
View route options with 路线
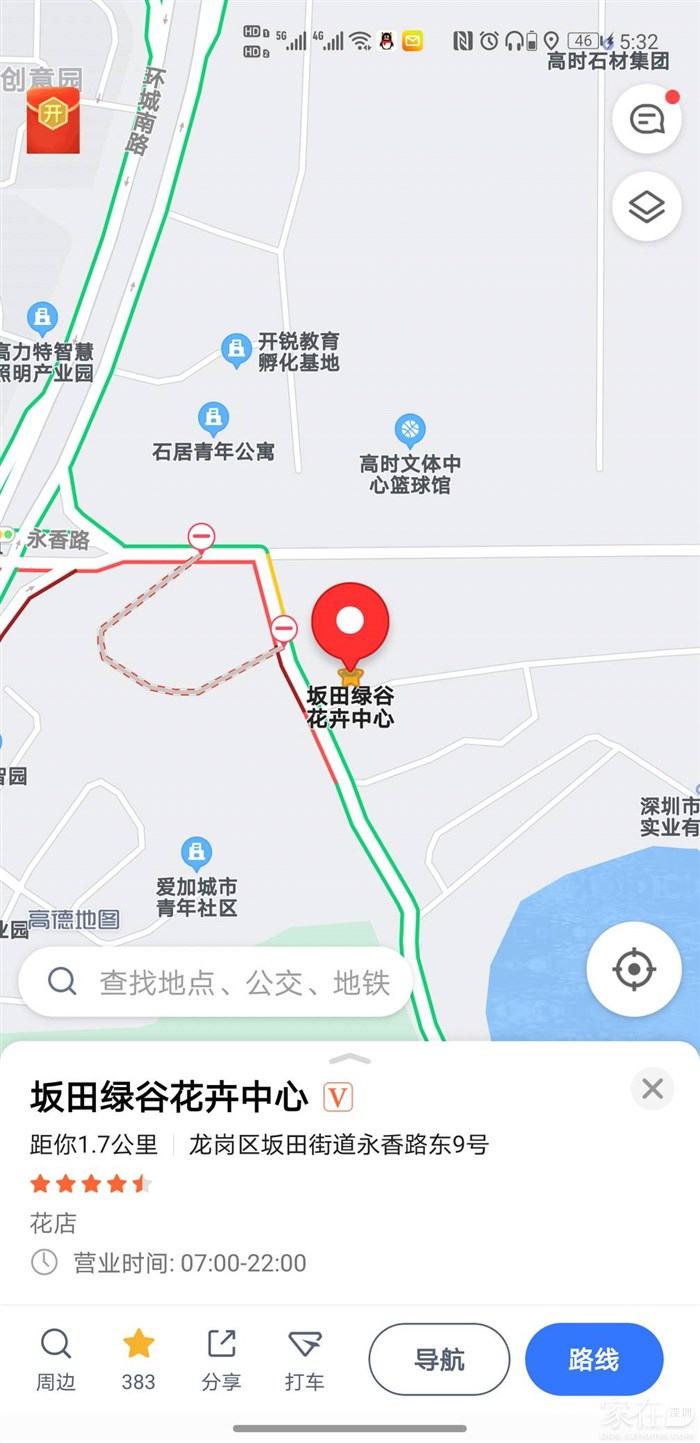(x=594, y=1359)
